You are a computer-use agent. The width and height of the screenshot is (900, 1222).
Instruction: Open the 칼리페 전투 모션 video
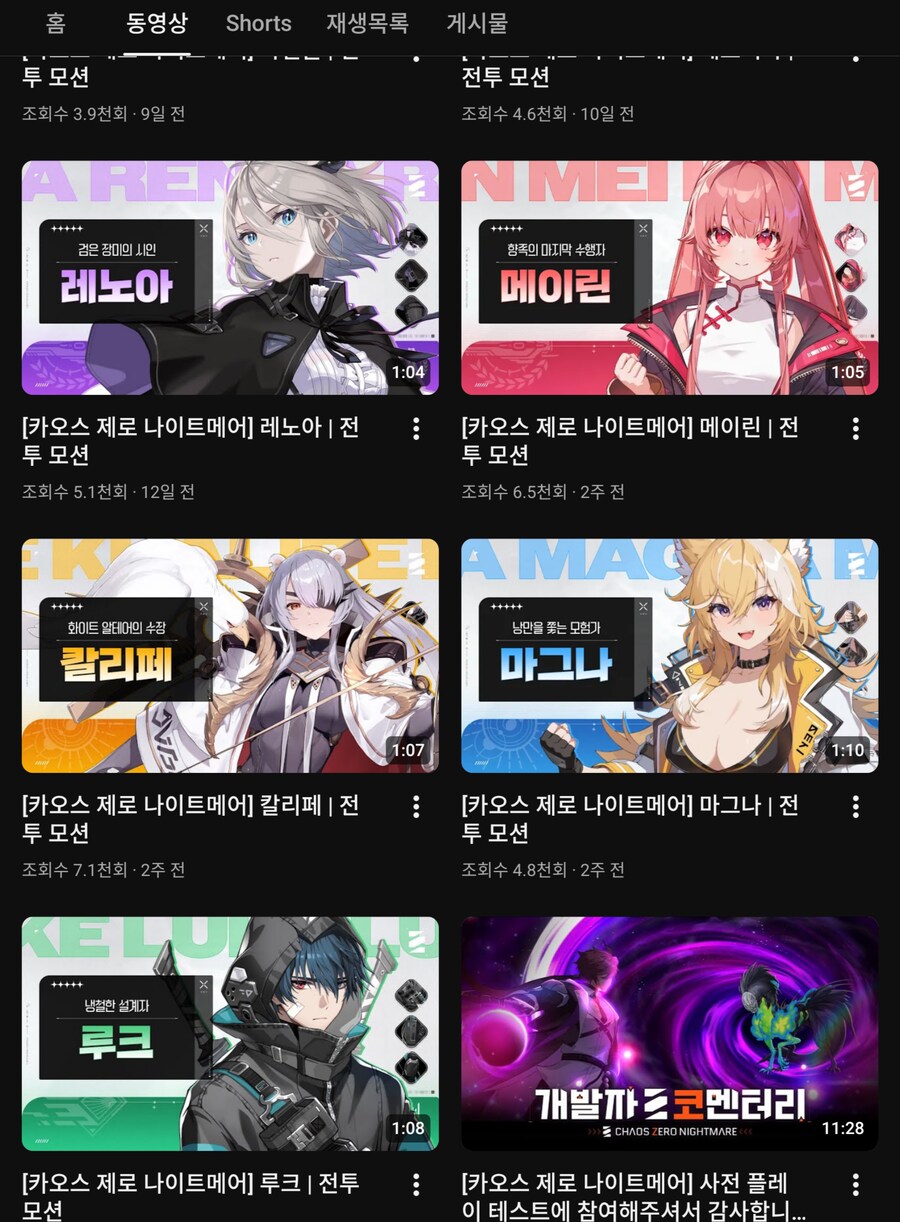coord(230,656)
